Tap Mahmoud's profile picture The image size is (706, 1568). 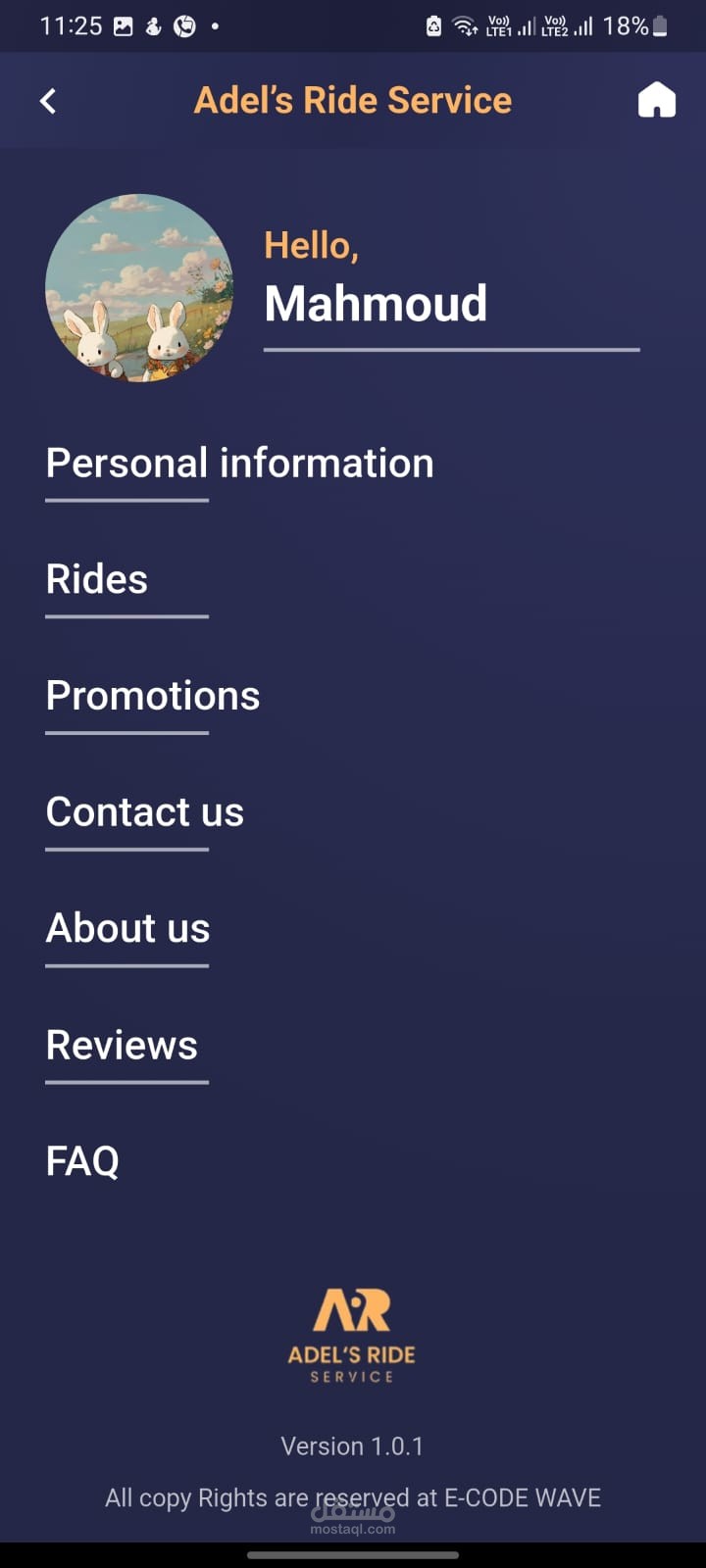[139, 288]
